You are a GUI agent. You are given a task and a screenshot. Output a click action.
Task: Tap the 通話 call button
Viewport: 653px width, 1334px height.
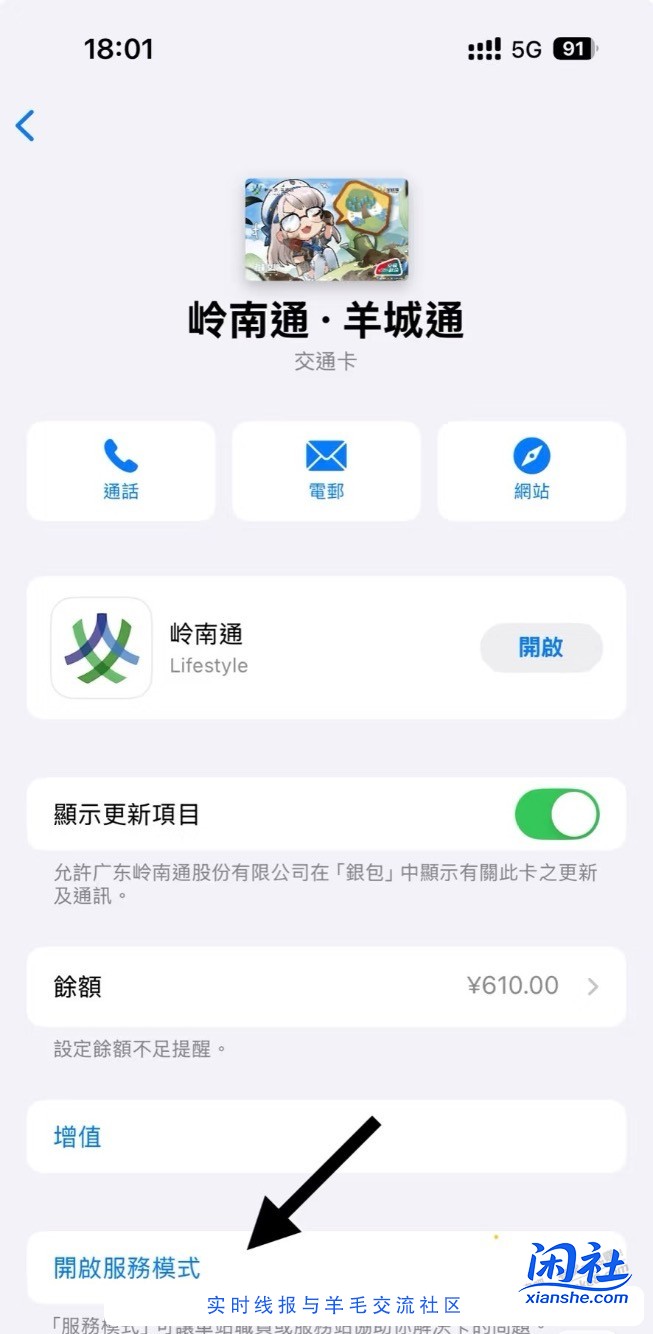pyautogui.click(x=121, y=470)
